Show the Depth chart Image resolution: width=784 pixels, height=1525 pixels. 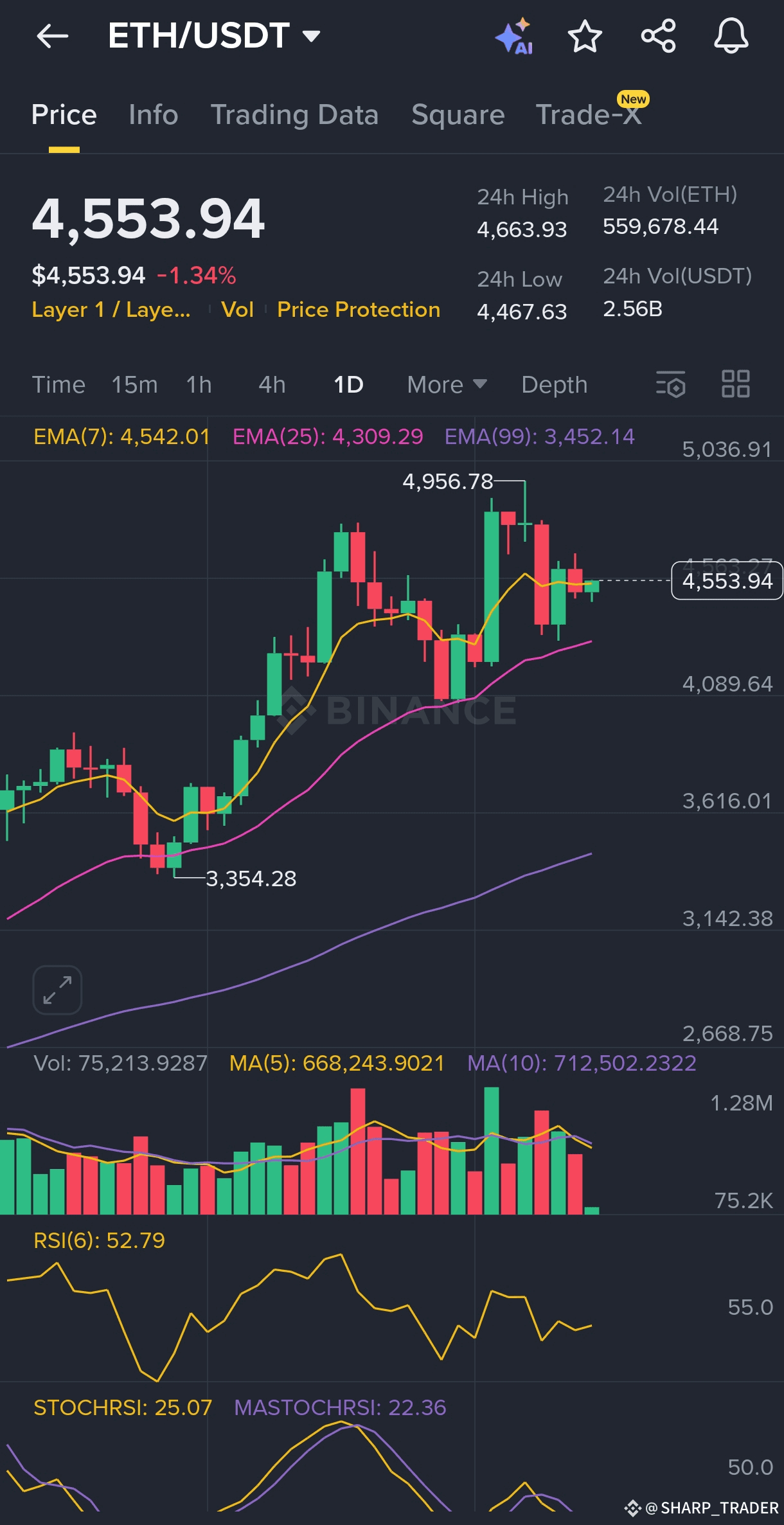point(555,385)
